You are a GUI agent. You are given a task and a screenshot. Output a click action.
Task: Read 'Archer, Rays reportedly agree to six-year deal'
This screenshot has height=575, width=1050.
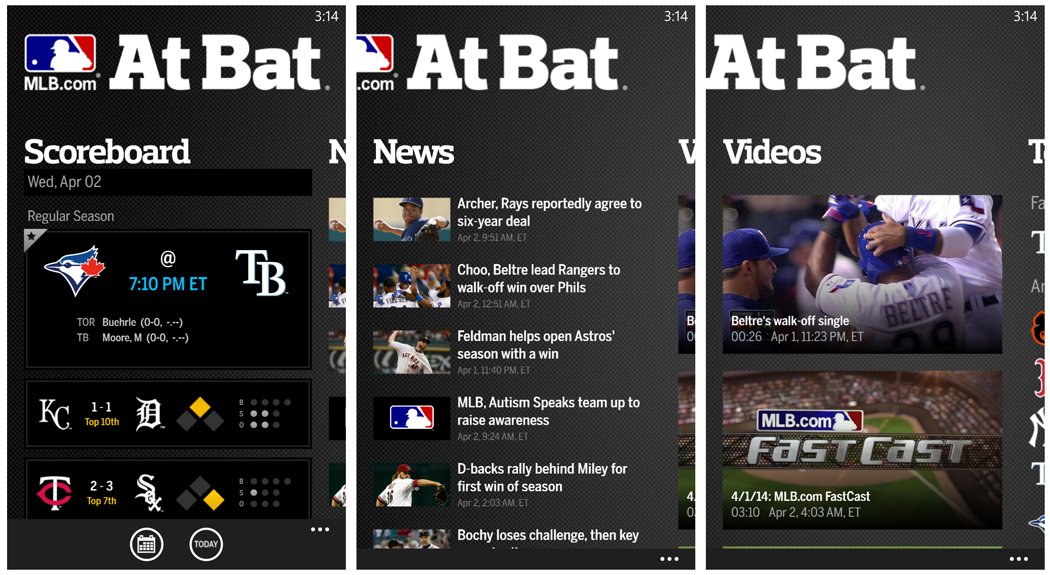(549, 212)
